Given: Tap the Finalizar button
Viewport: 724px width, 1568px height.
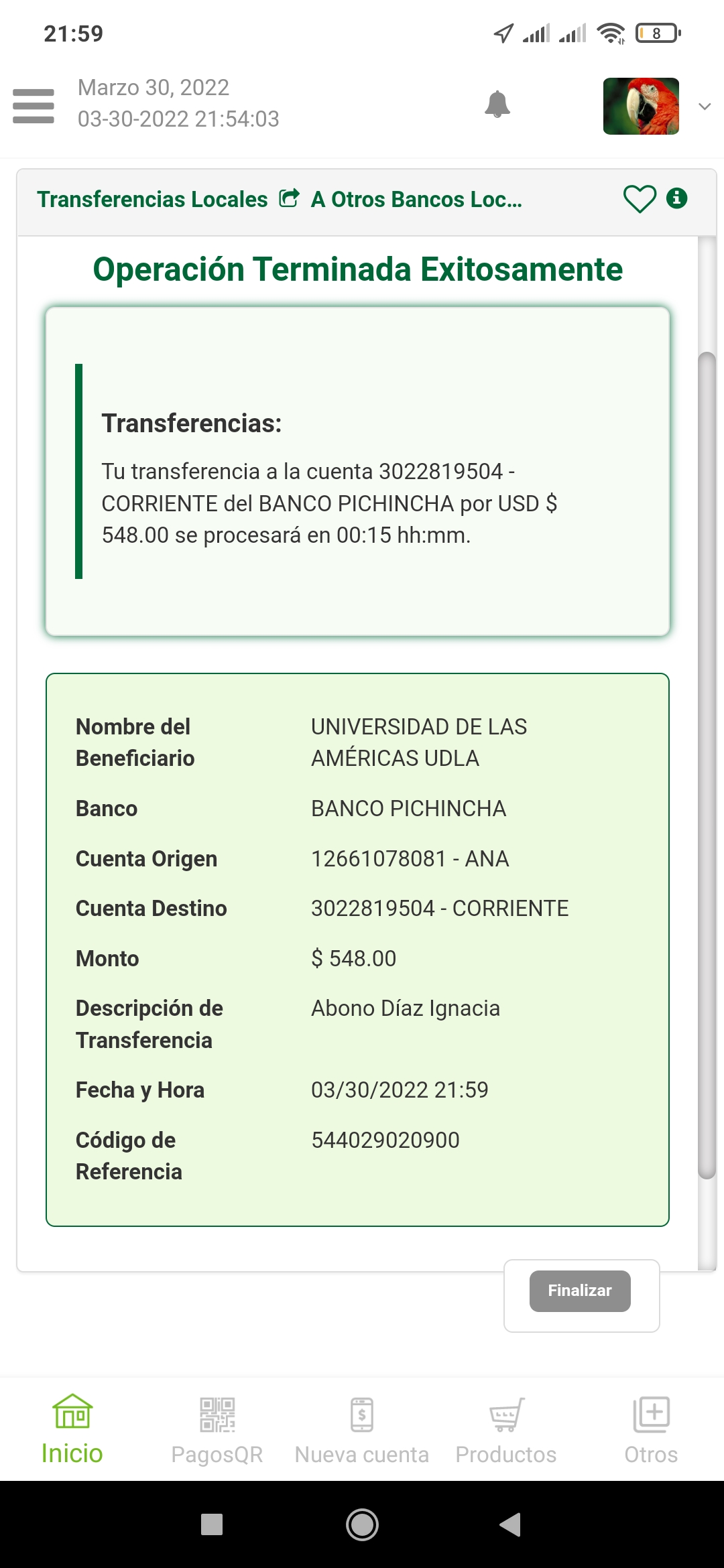Looking at the screenshot, I should [580, 1291].
